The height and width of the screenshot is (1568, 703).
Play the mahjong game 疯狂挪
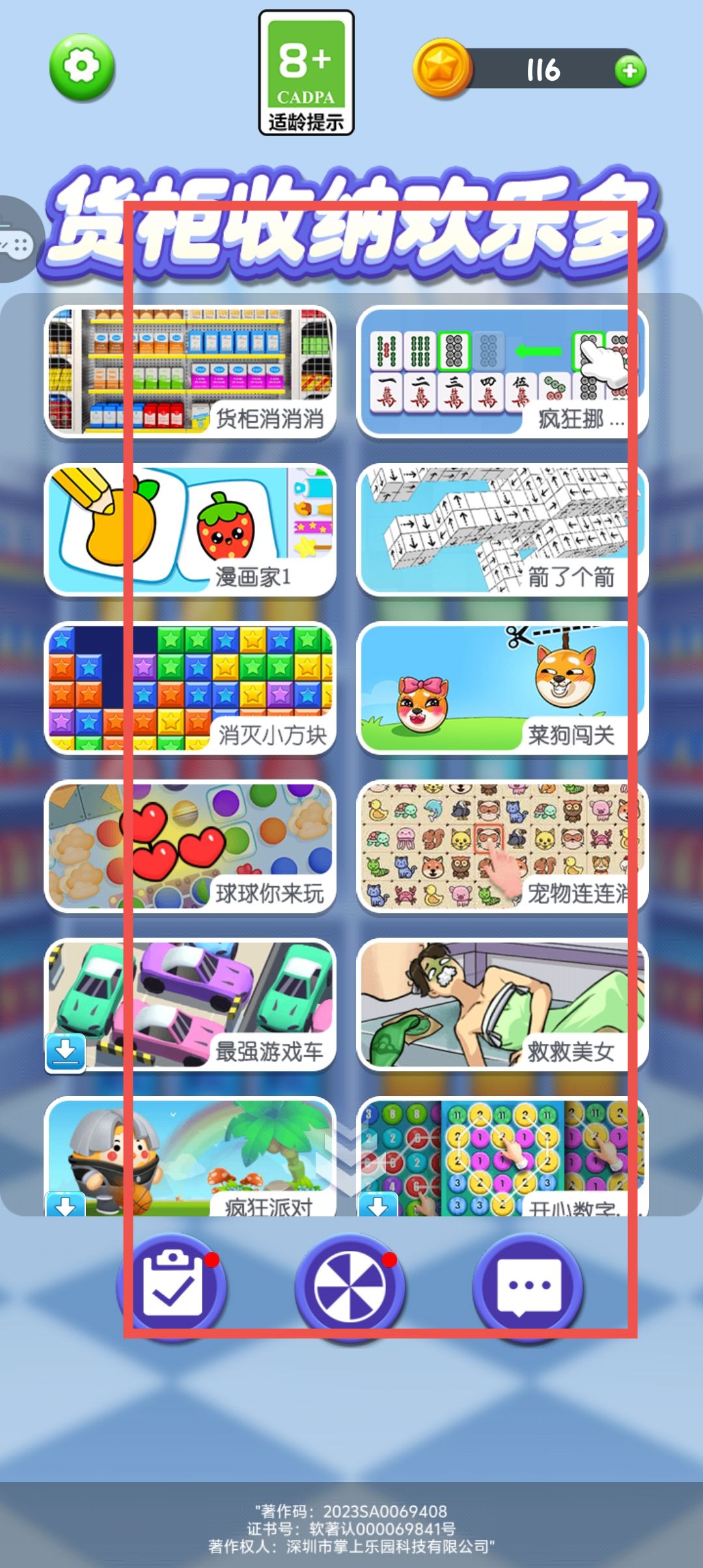(x=502, y=372)
